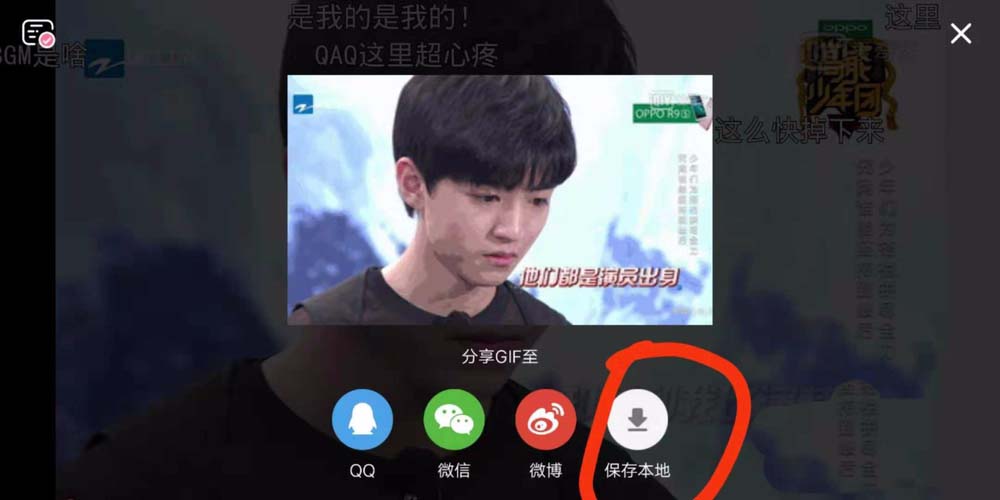1000x500 pixels.
Task: Share the GIF to QQ
Action: pos(362,420)
